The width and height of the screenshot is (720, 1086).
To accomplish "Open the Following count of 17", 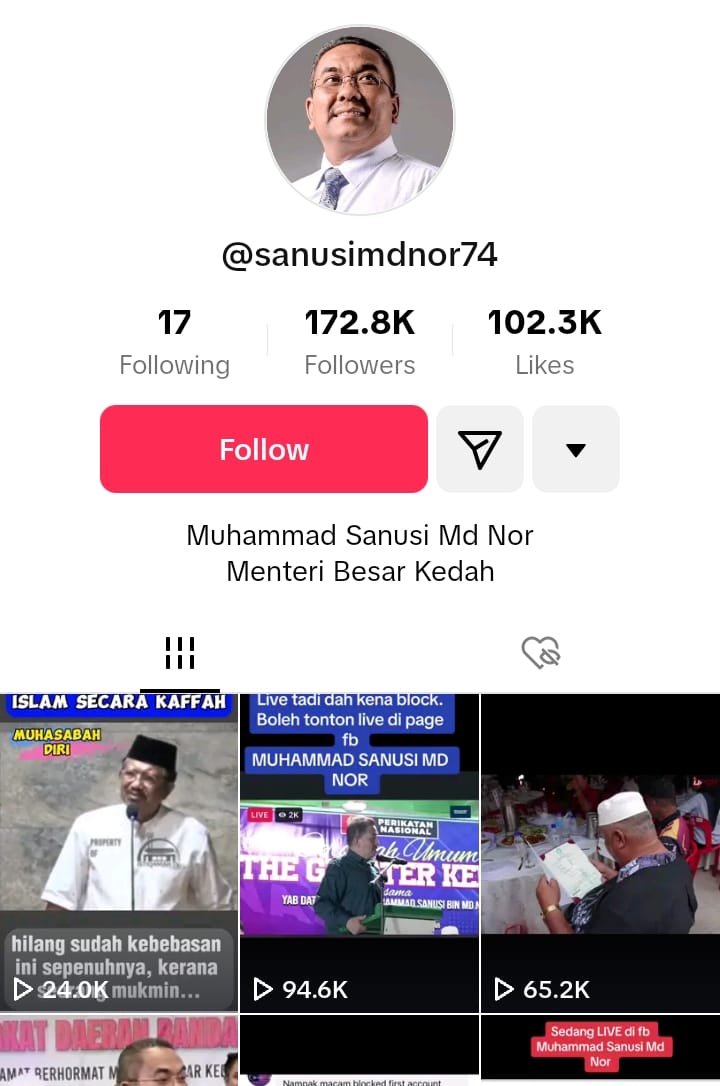I will [x=174, y=342].
